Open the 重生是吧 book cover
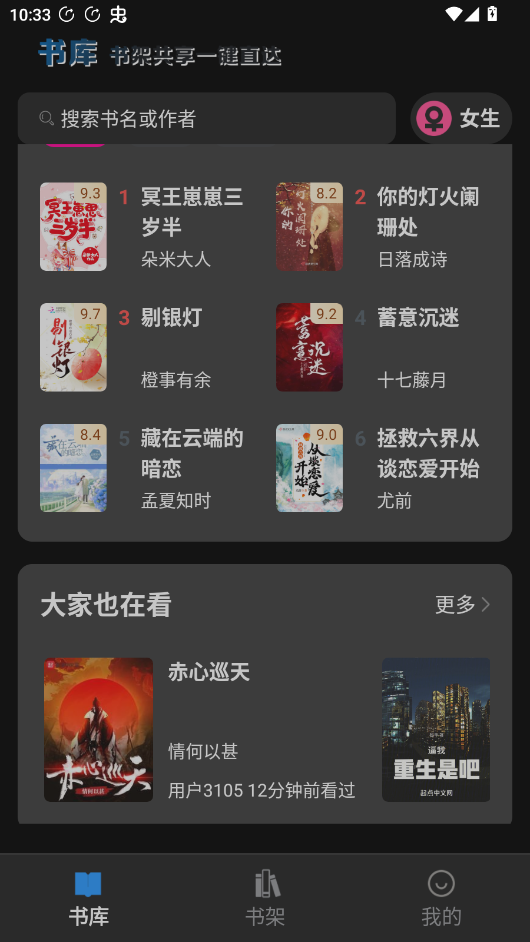The width and height of the screenshot is (530, 942). pos(436,729)
